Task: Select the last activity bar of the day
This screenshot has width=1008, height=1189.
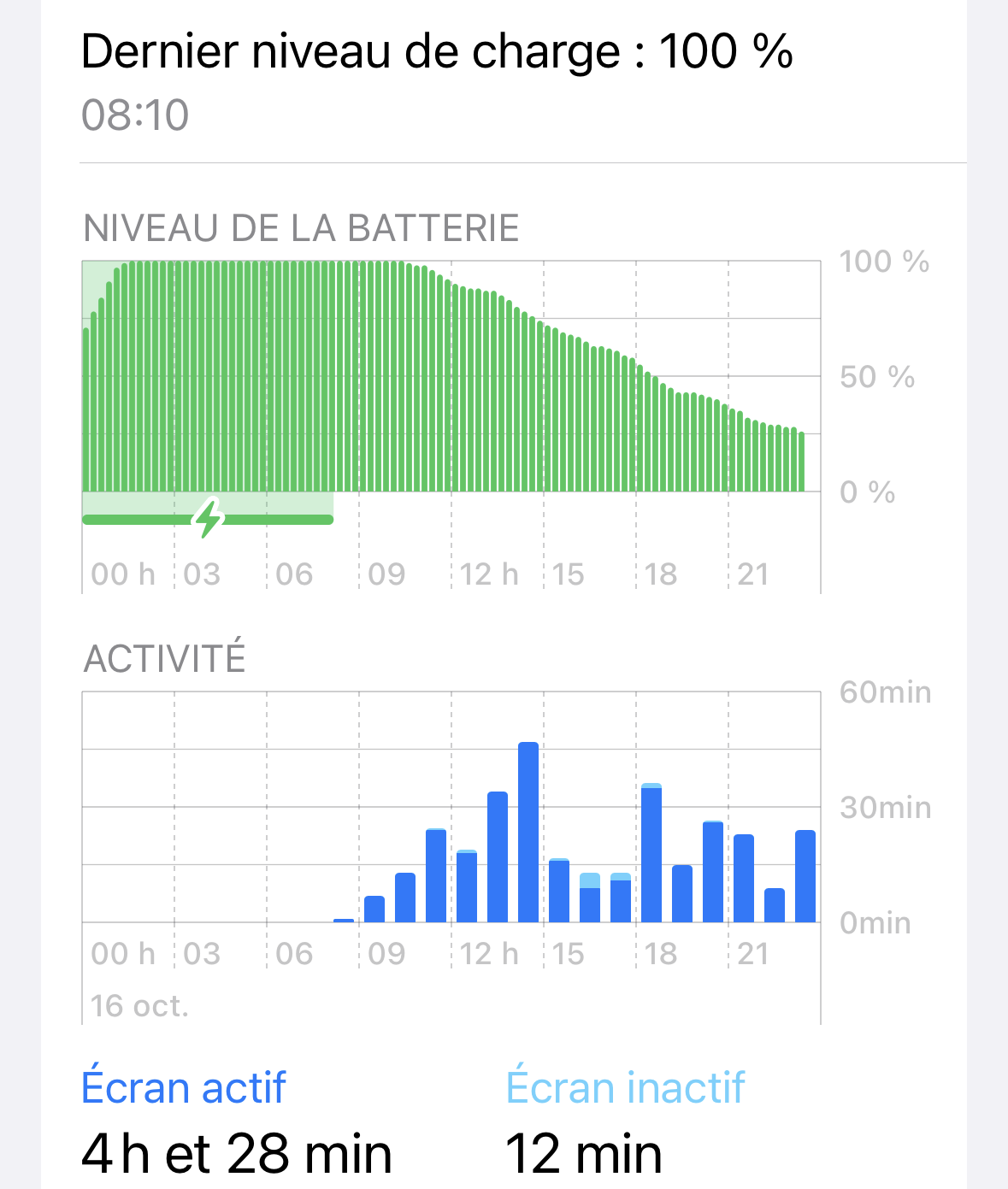Action: point(805,876)
